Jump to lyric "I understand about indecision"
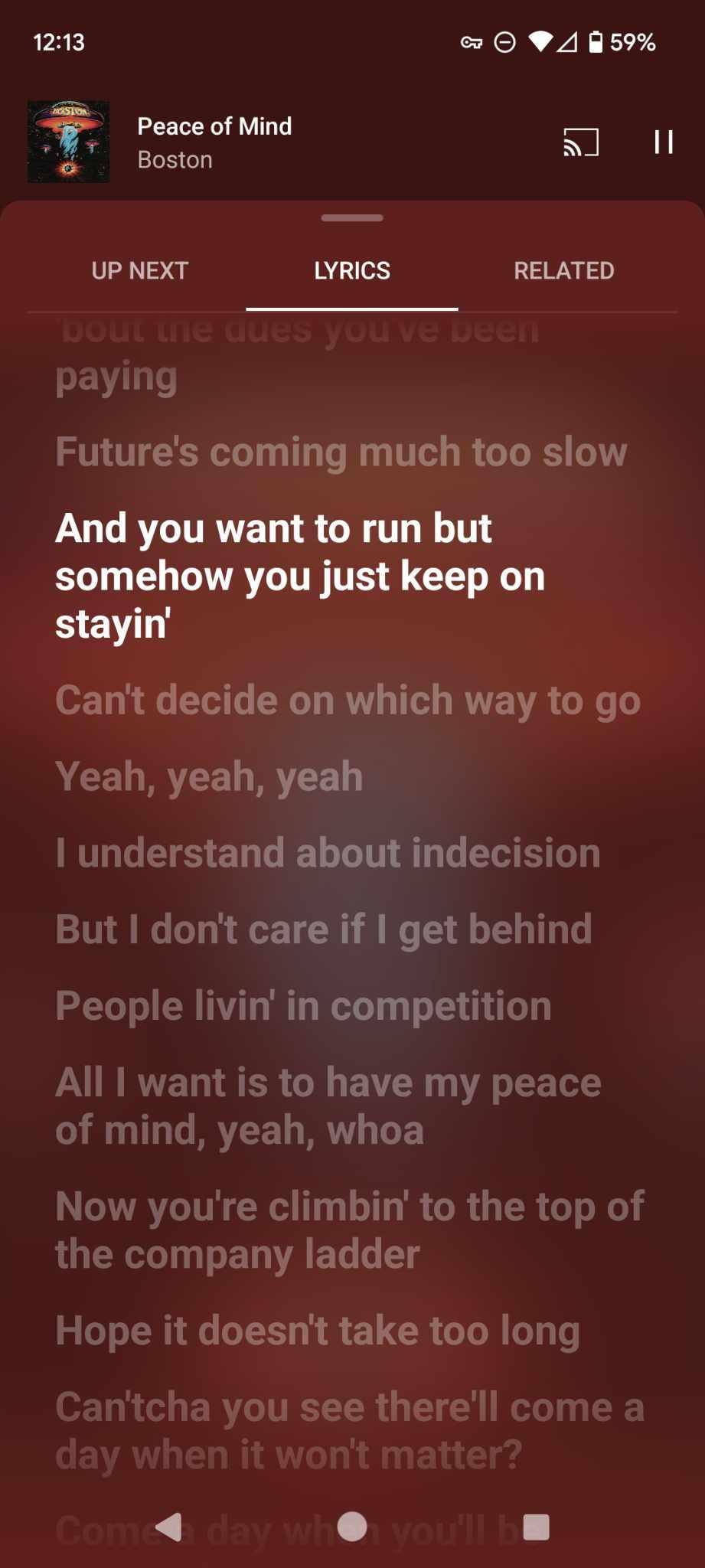Image resolution: width=705 pixels, height=1568 pixels. [328, 853]
